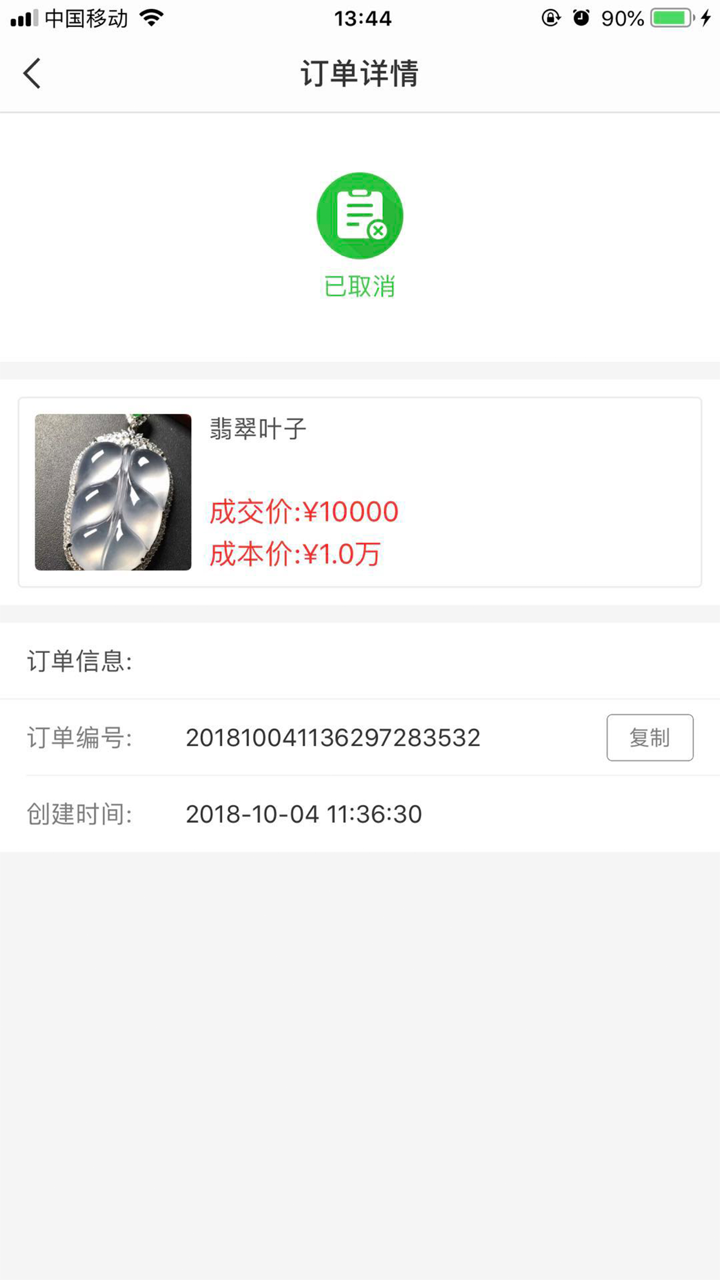Image resolution: width=720 pixels, height=1280 pixels.
Task: Tap the Wi-Fi icon in status bar
Action: 152,16
